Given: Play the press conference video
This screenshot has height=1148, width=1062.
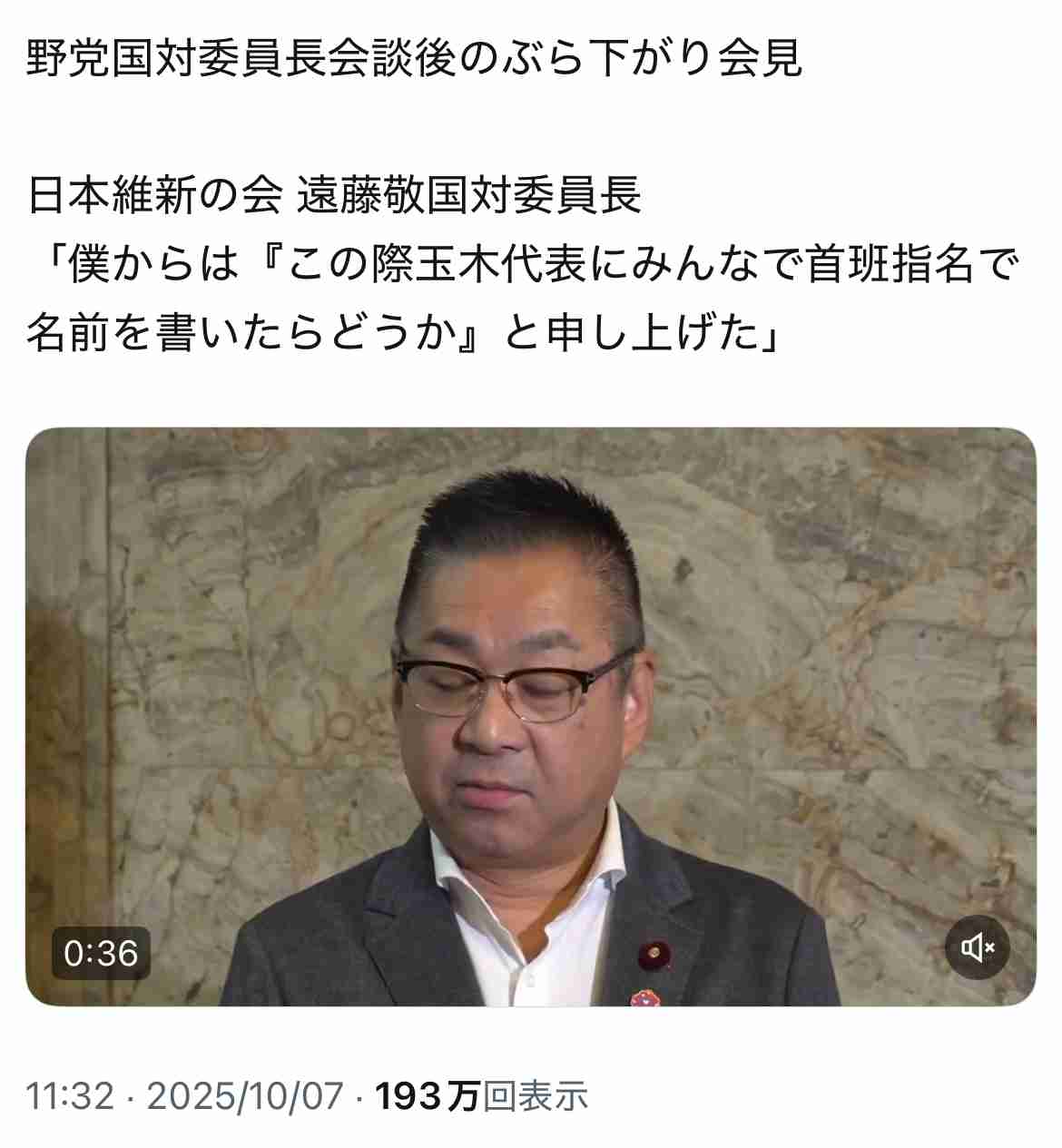Looking at the screenshot, I should click(x=530, y=717).
